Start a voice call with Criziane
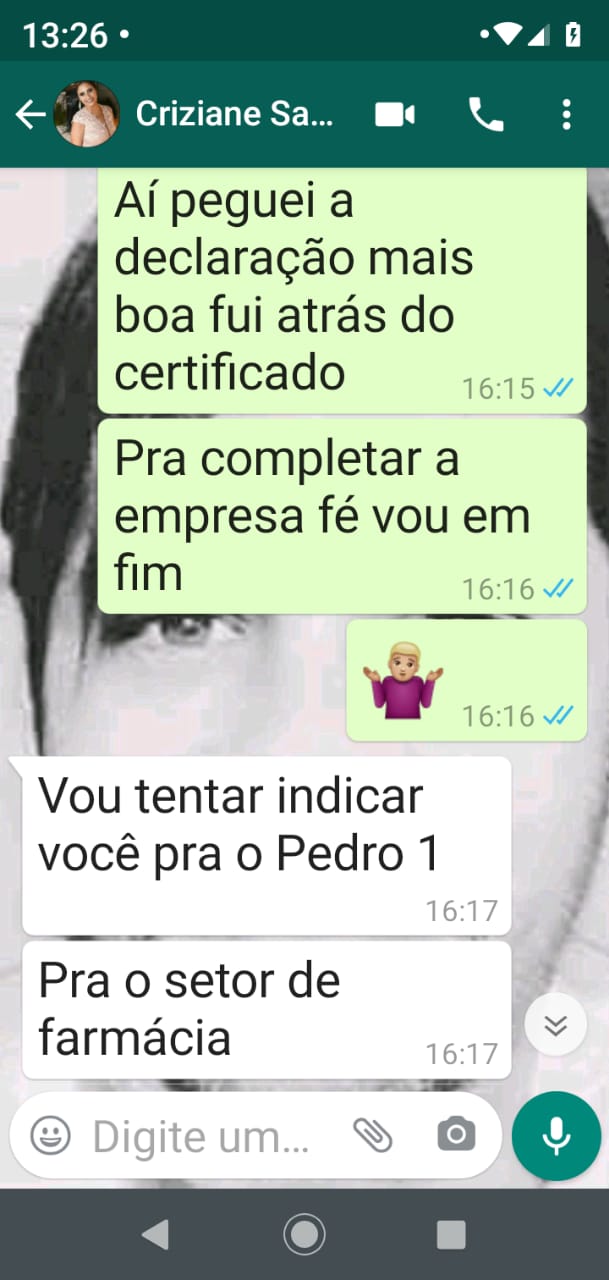The width and height of the screenshot is (609, 1280). click(x=486, y=115)
